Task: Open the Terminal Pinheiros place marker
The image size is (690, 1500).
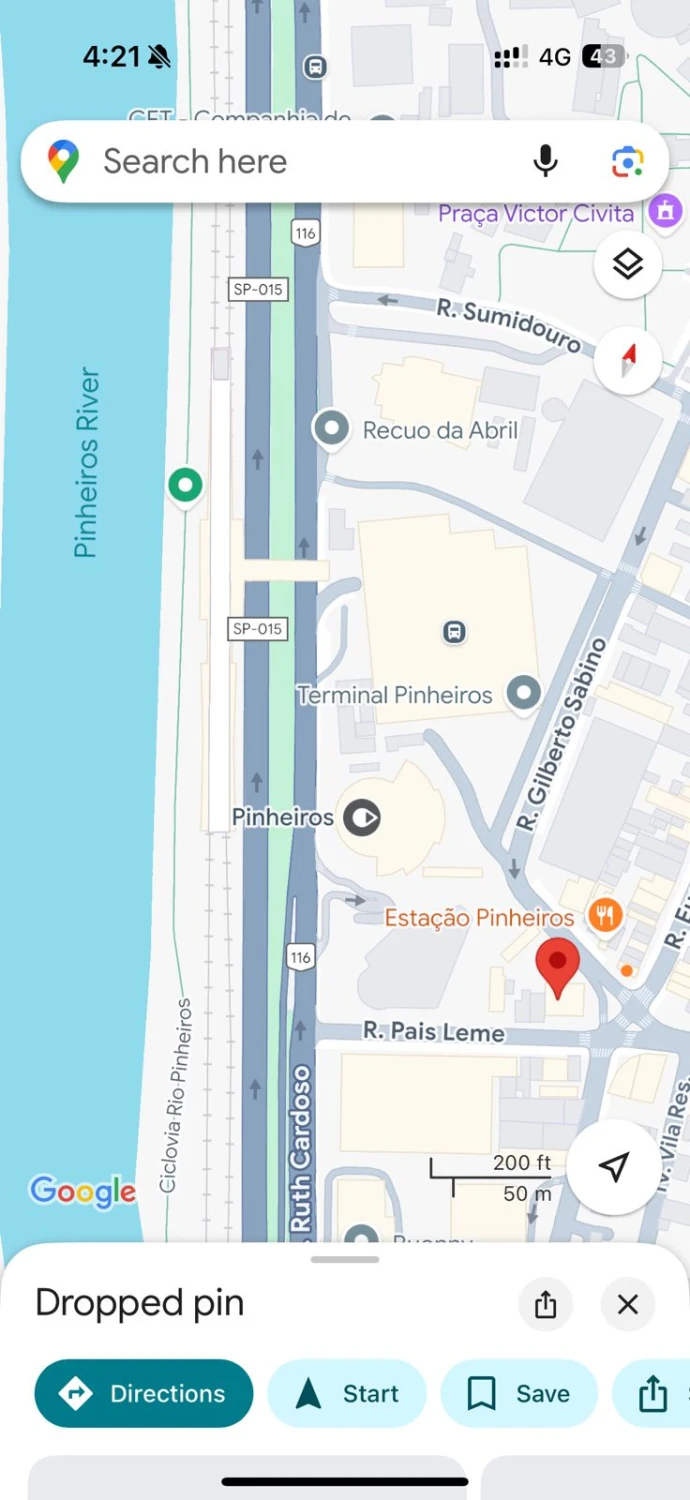Action: tap(524, 692)
